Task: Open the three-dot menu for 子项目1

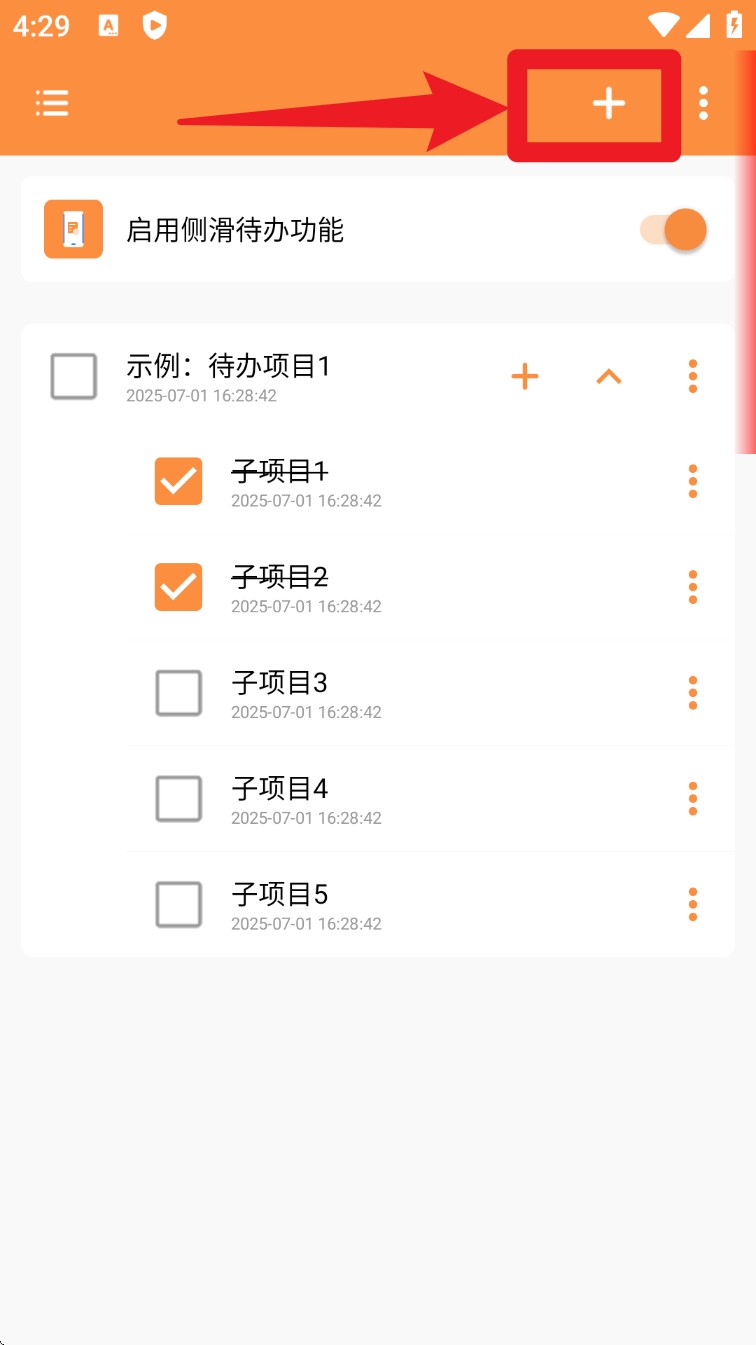Action: [692, 481]
